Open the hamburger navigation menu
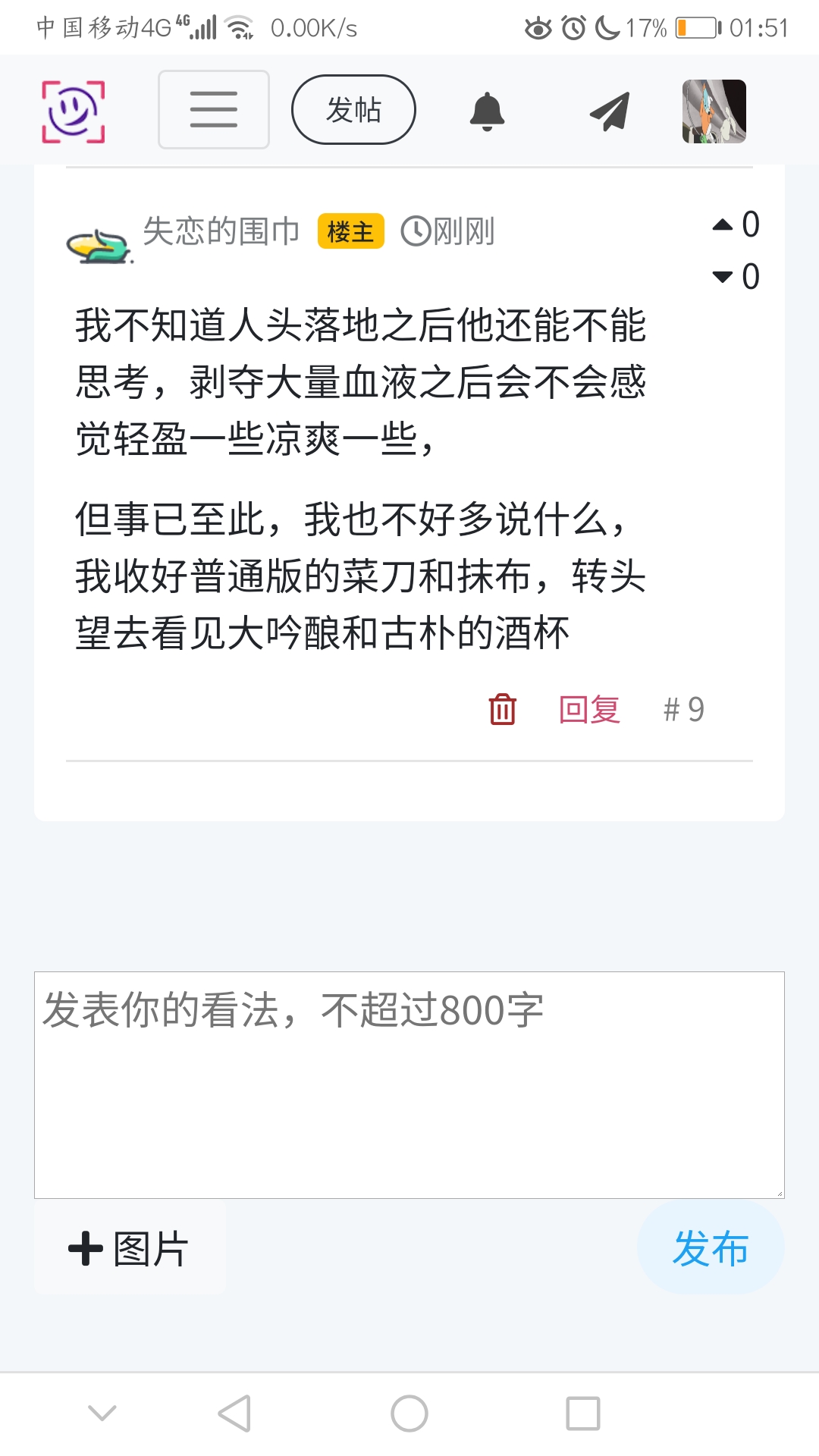 [x=214, y=110]
